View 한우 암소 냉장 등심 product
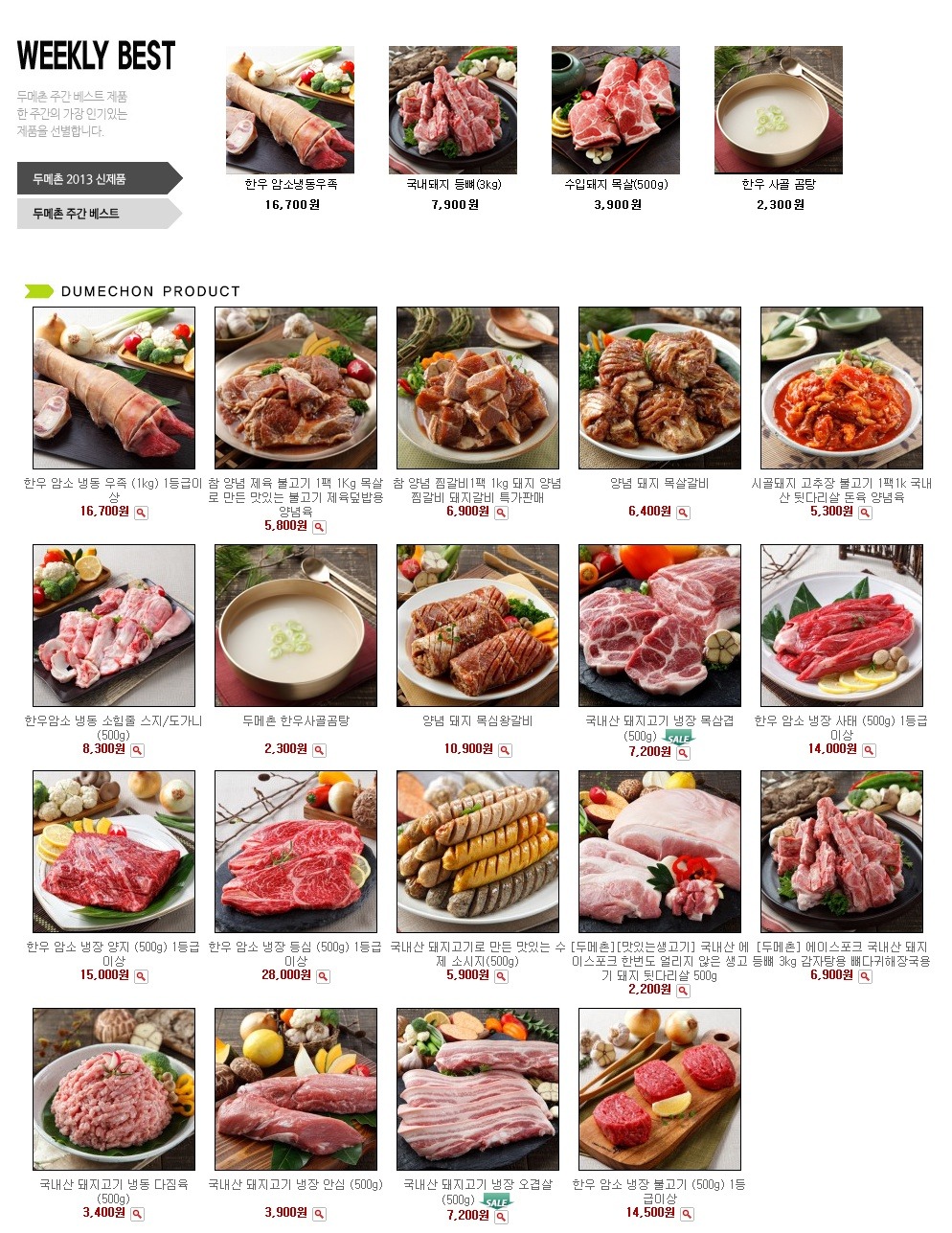952x1233 pixels. pos(295,851)
